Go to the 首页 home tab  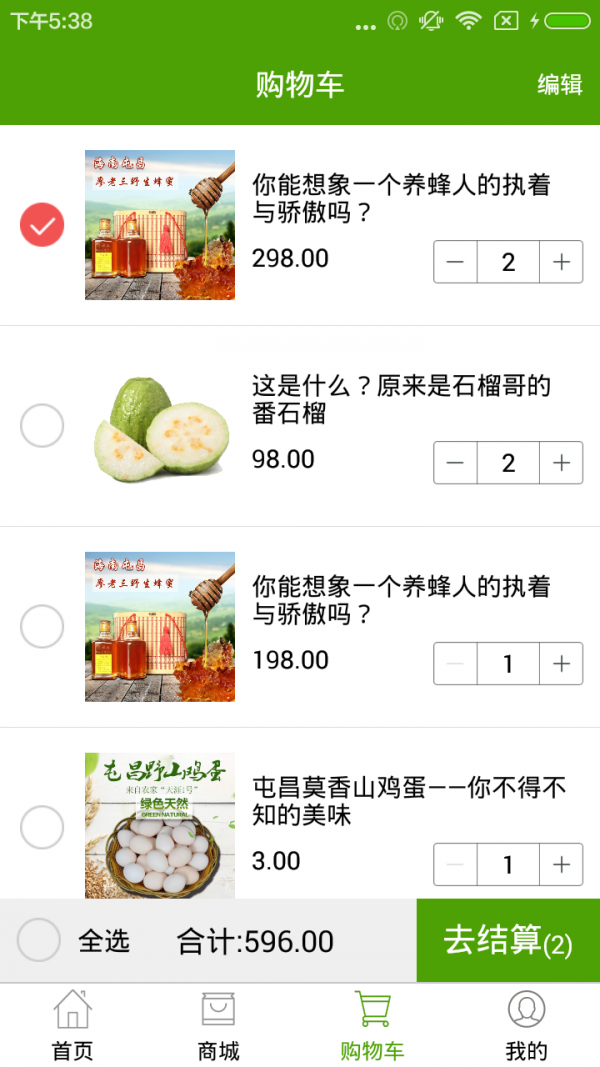(x=72, y=1025)
